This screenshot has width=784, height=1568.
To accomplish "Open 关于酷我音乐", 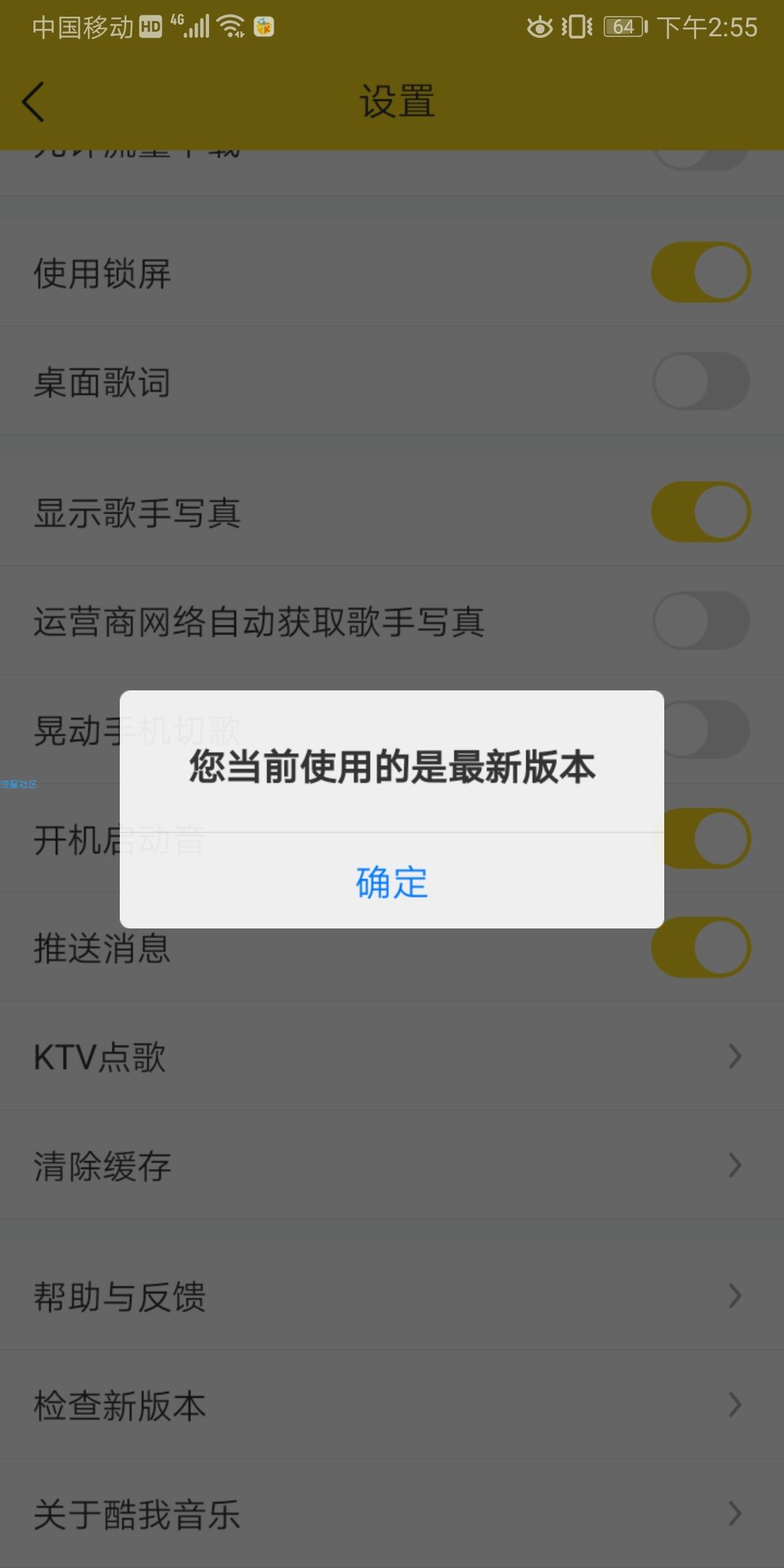I will click(392, 1514).
